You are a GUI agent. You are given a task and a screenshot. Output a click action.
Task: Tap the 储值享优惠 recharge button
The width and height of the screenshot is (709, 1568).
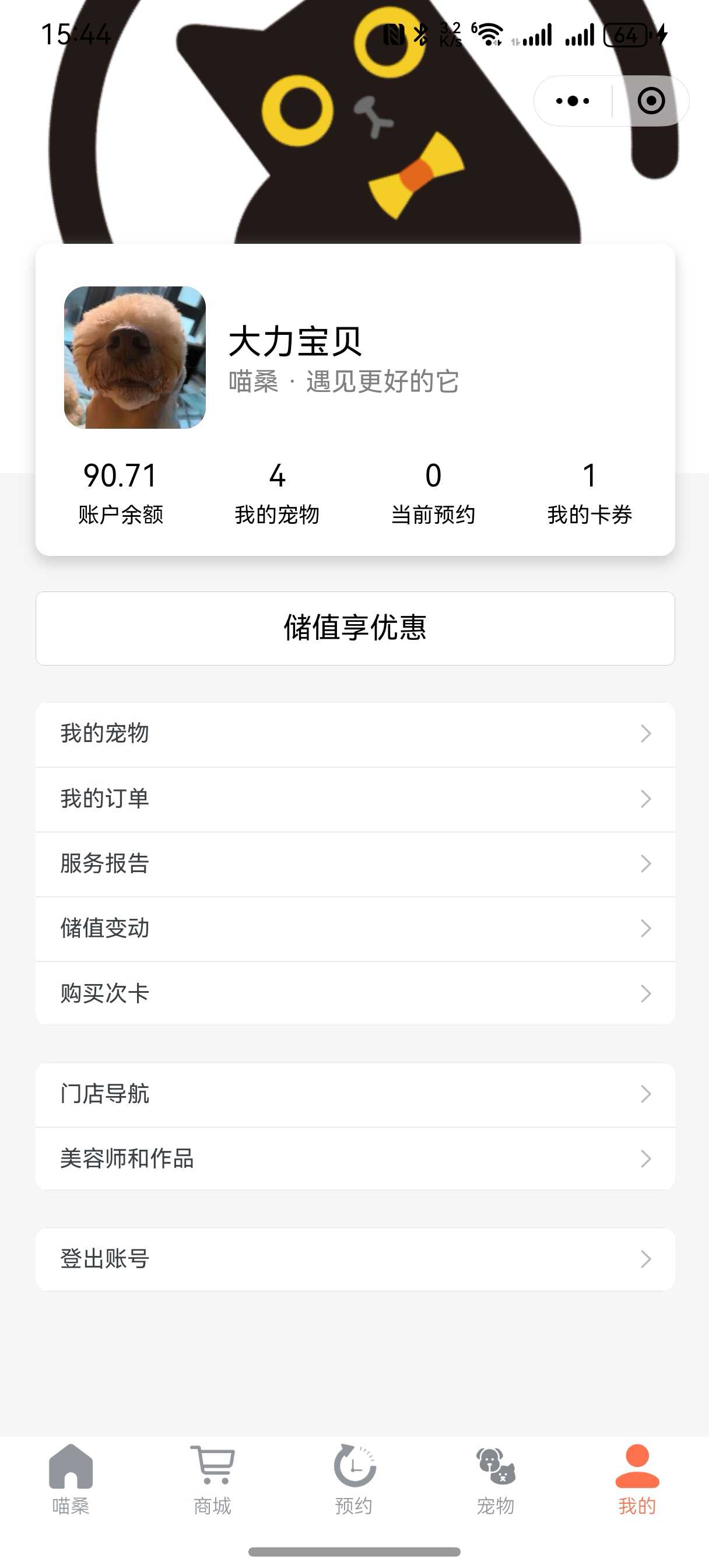355,628
